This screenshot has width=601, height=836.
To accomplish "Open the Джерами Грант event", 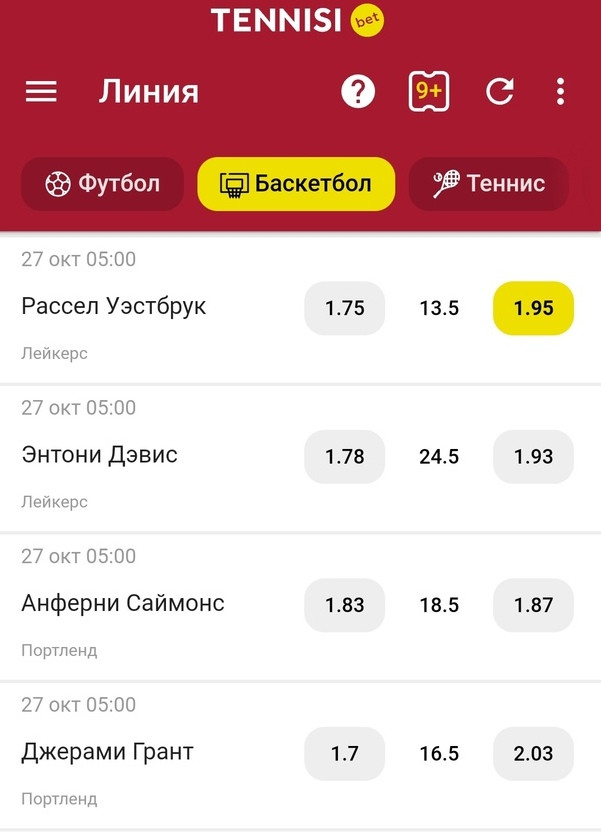I will (108, 752).
